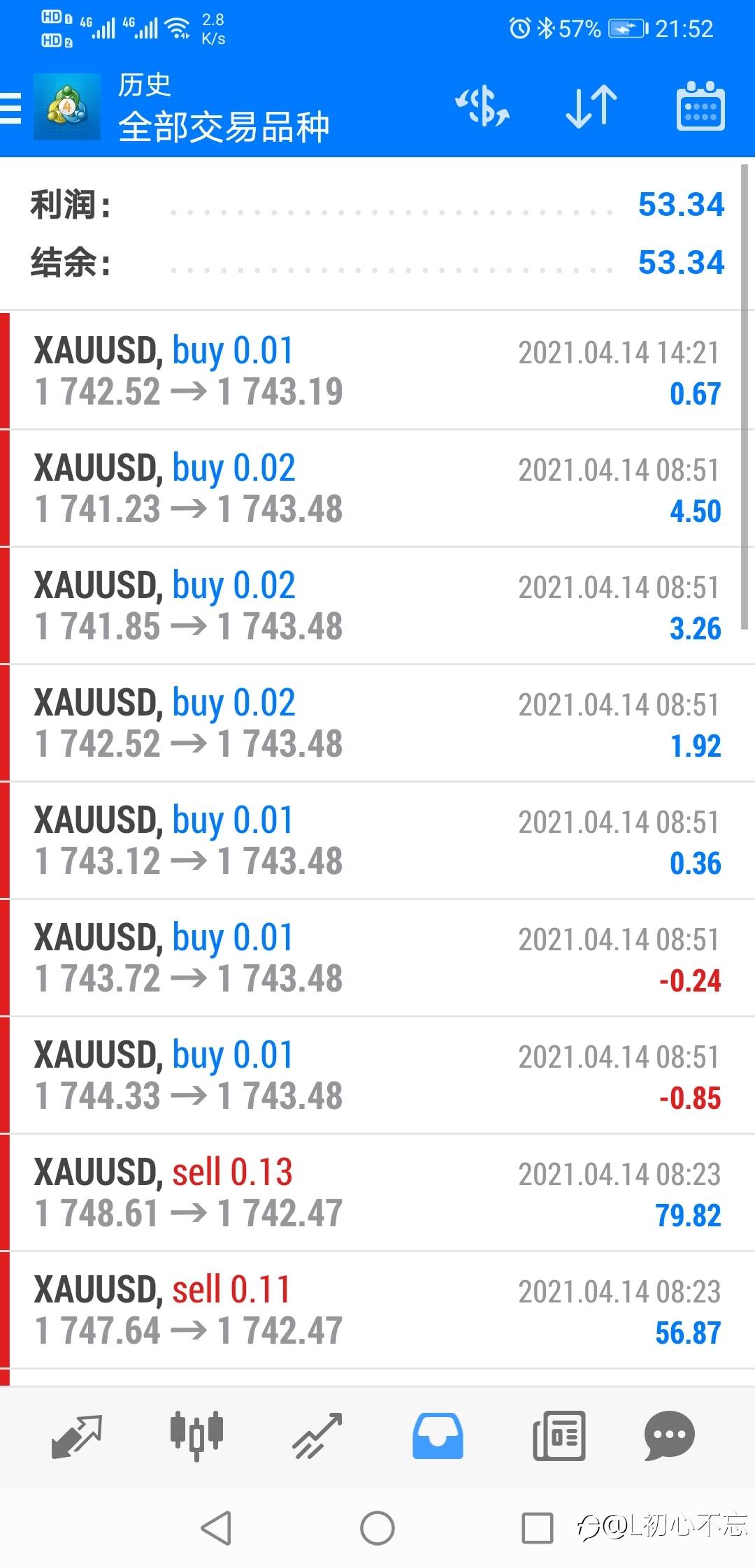Open the sell 0.13 trade

point(377,1193)
